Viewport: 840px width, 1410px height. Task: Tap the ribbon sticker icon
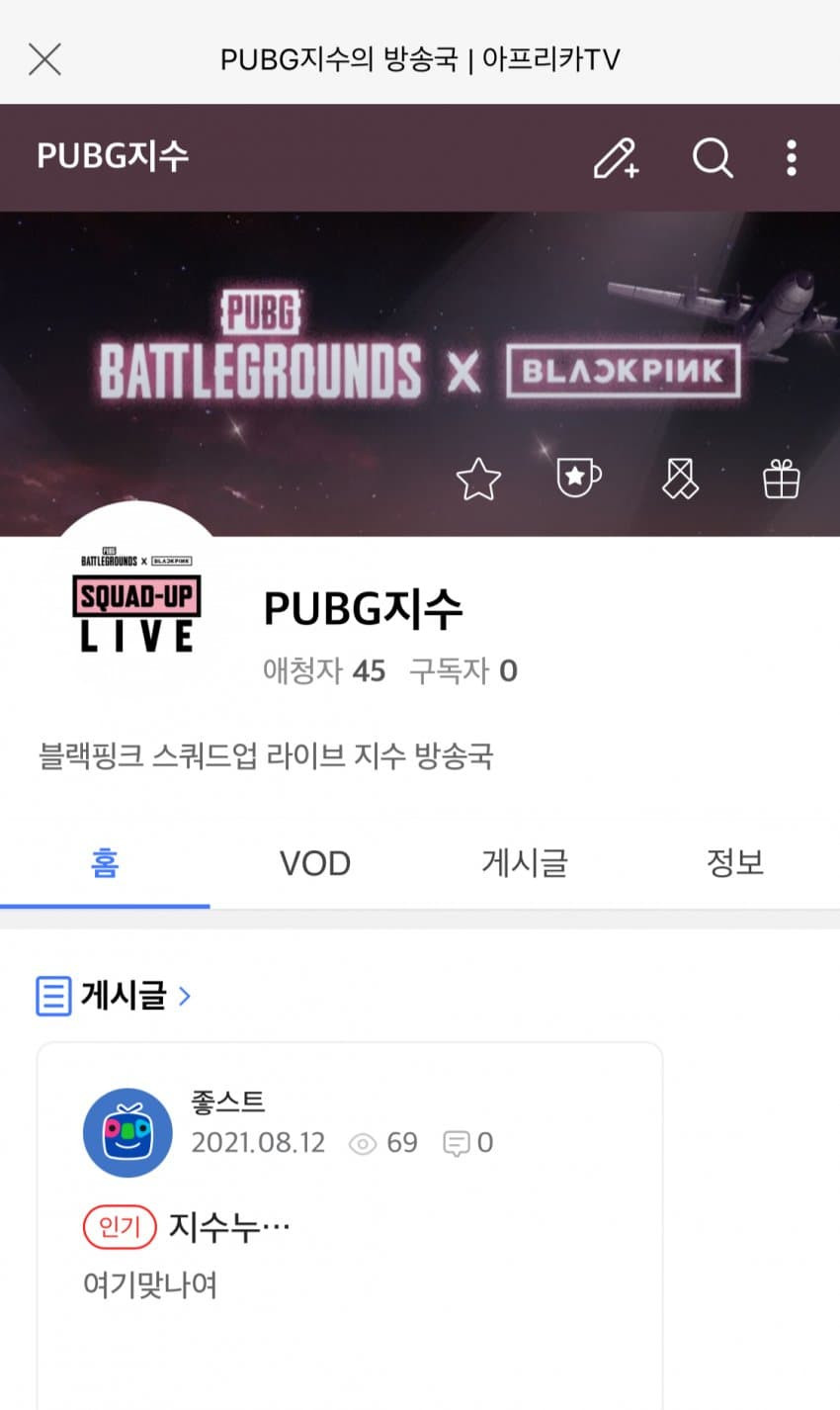(x=680, y=480)
